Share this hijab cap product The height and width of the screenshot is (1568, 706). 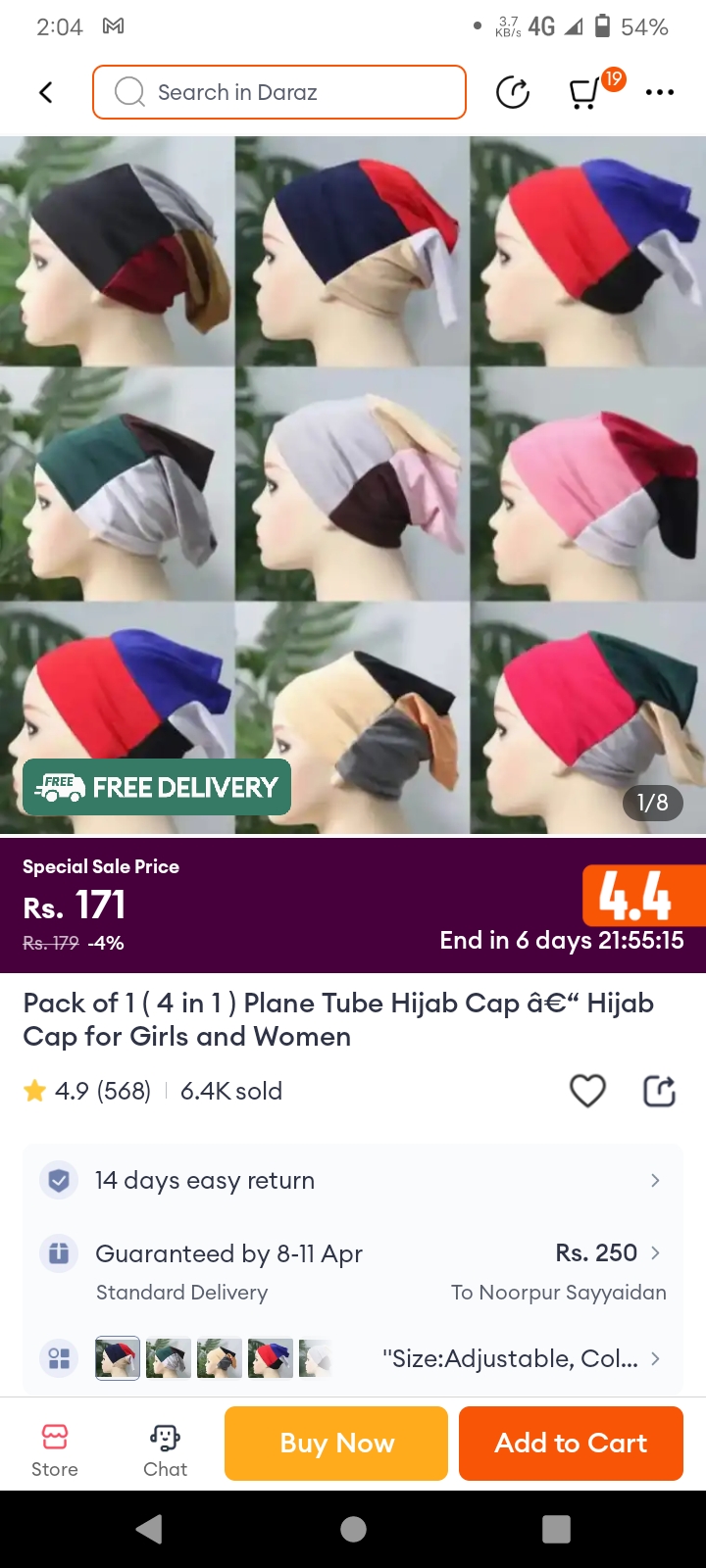[x=659, y=1091]
